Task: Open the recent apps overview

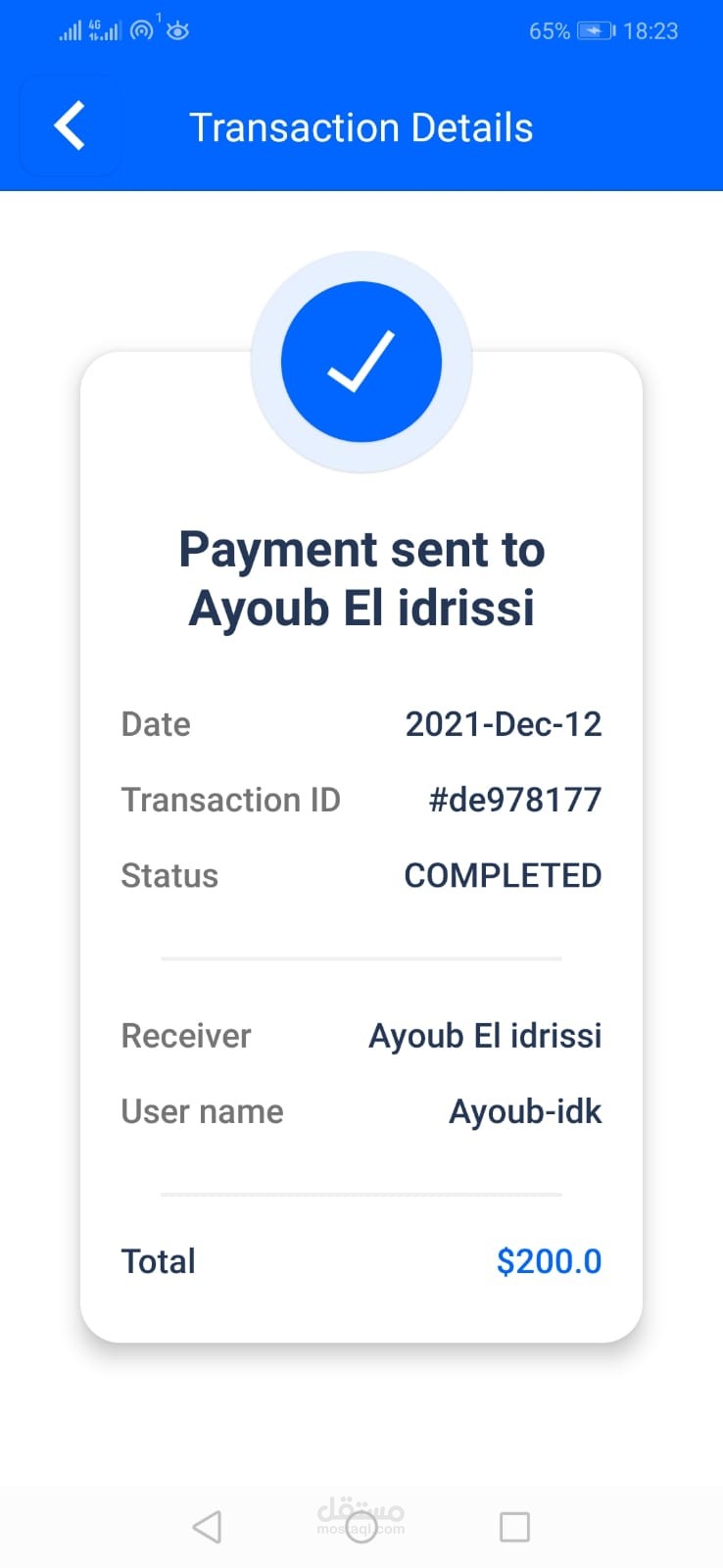Action: click(514, 1526)
